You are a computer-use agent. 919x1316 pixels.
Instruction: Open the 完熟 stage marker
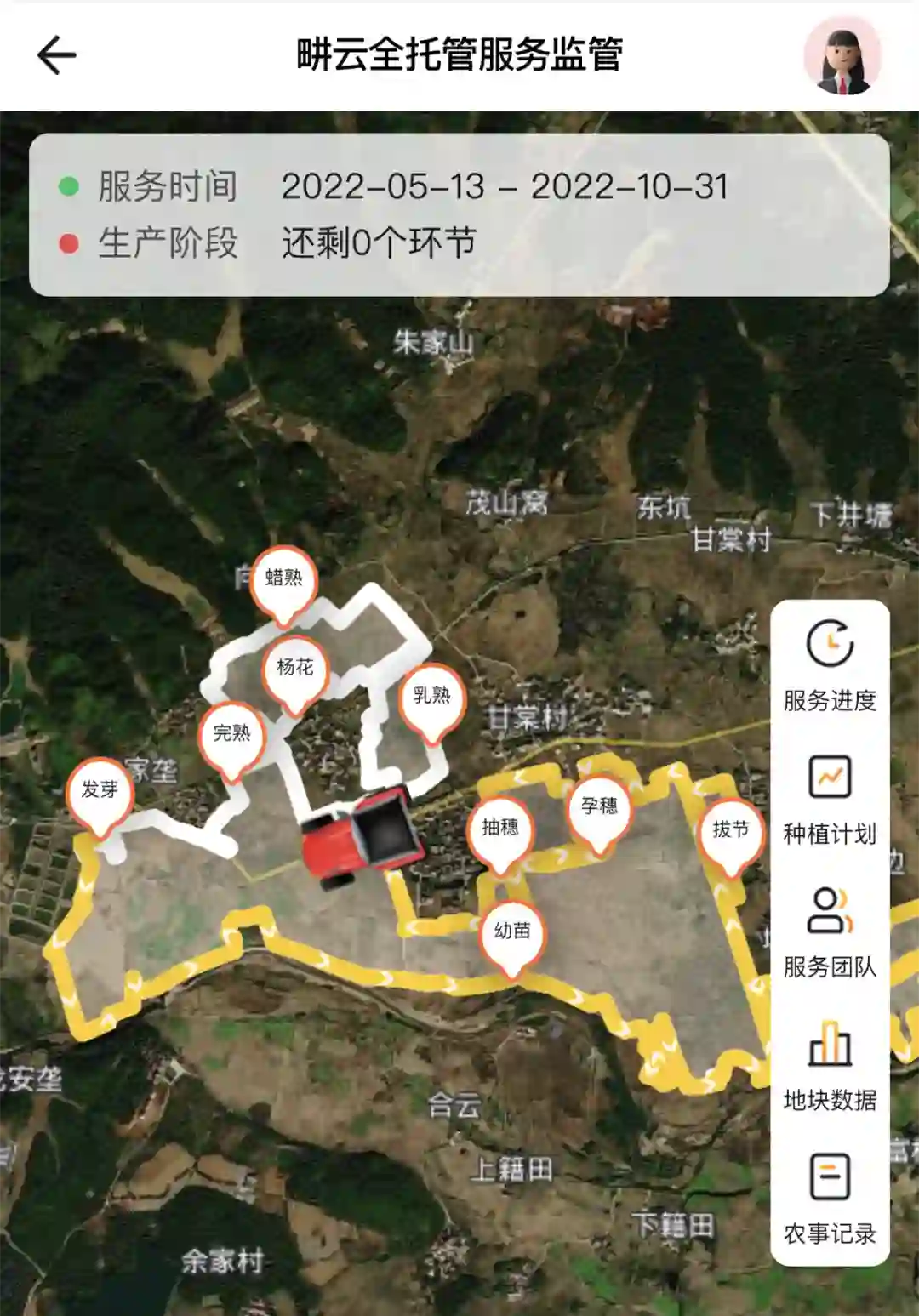pos(231,735)
